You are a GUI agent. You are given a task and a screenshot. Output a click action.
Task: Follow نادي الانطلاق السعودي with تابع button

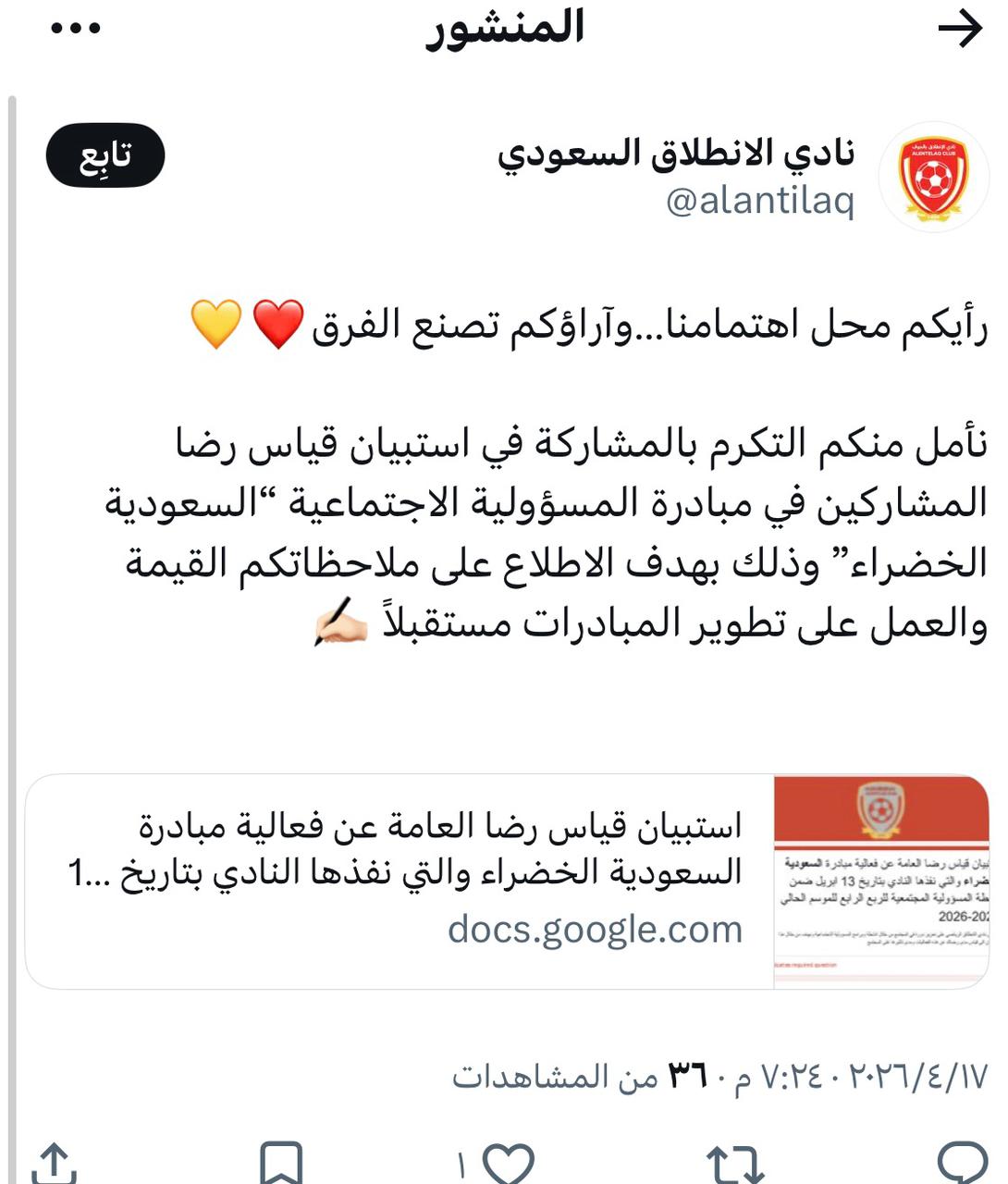pyautogui.click(x=105, y=155)
